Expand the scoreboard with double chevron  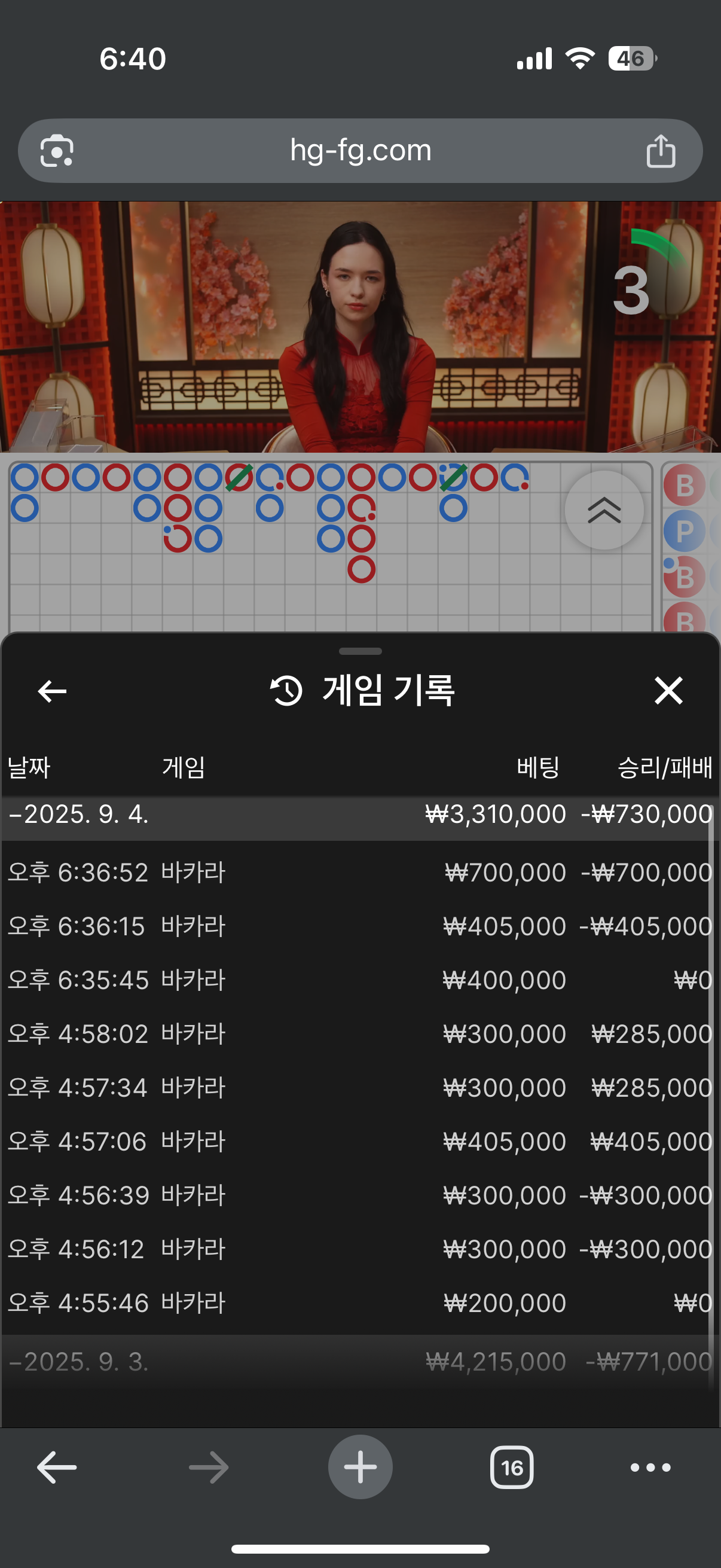tap(604, 510)
